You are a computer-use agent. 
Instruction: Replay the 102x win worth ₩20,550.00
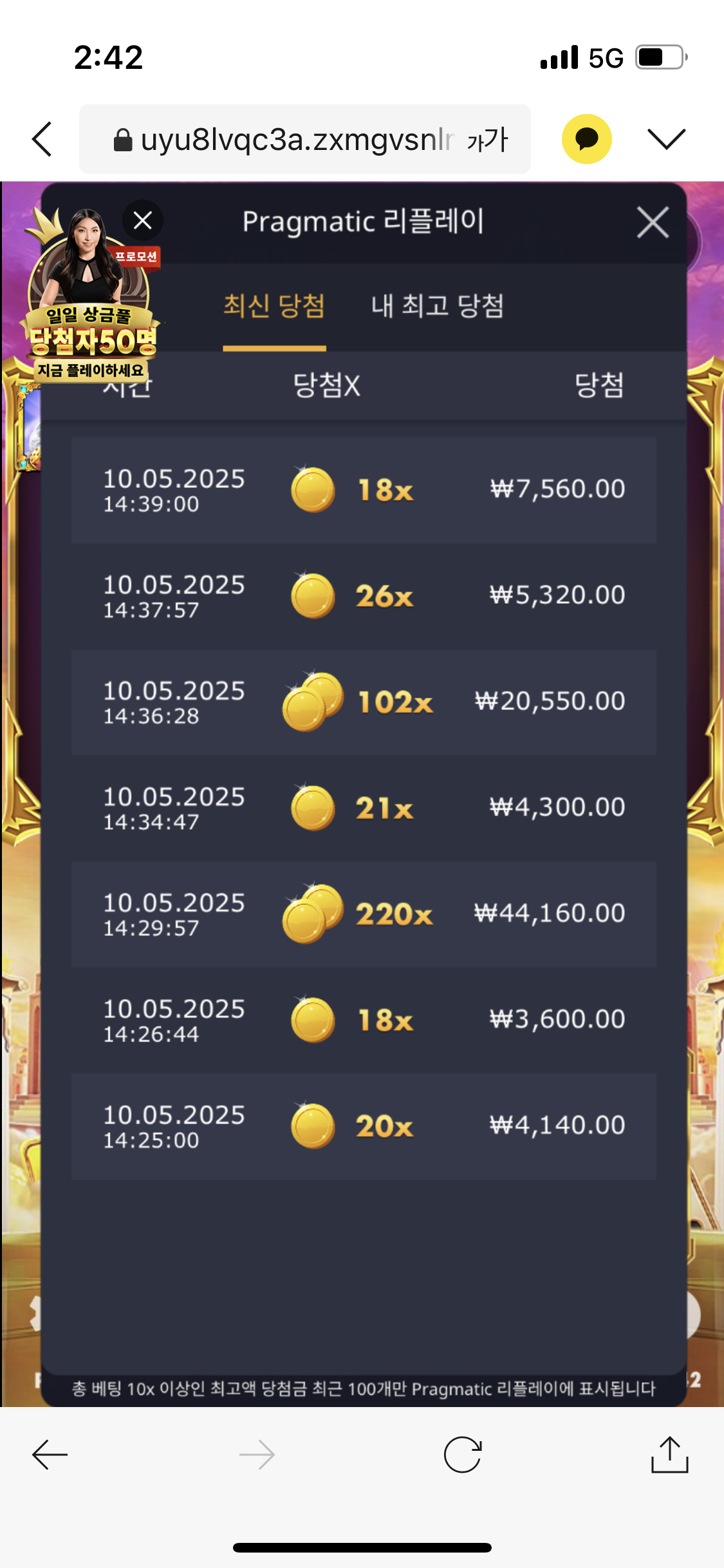[364, 702]
